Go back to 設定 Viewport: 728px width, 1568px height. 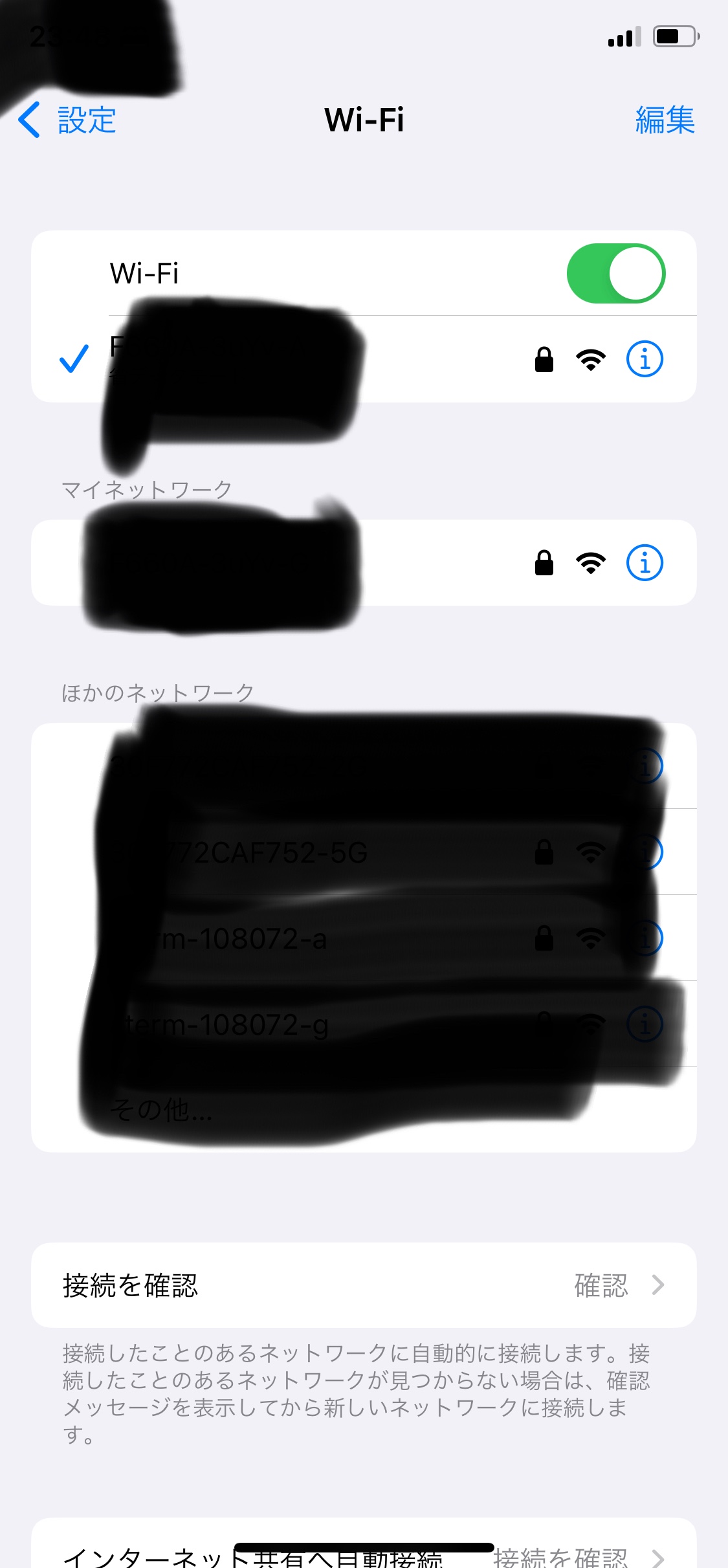tap(68, 120)
